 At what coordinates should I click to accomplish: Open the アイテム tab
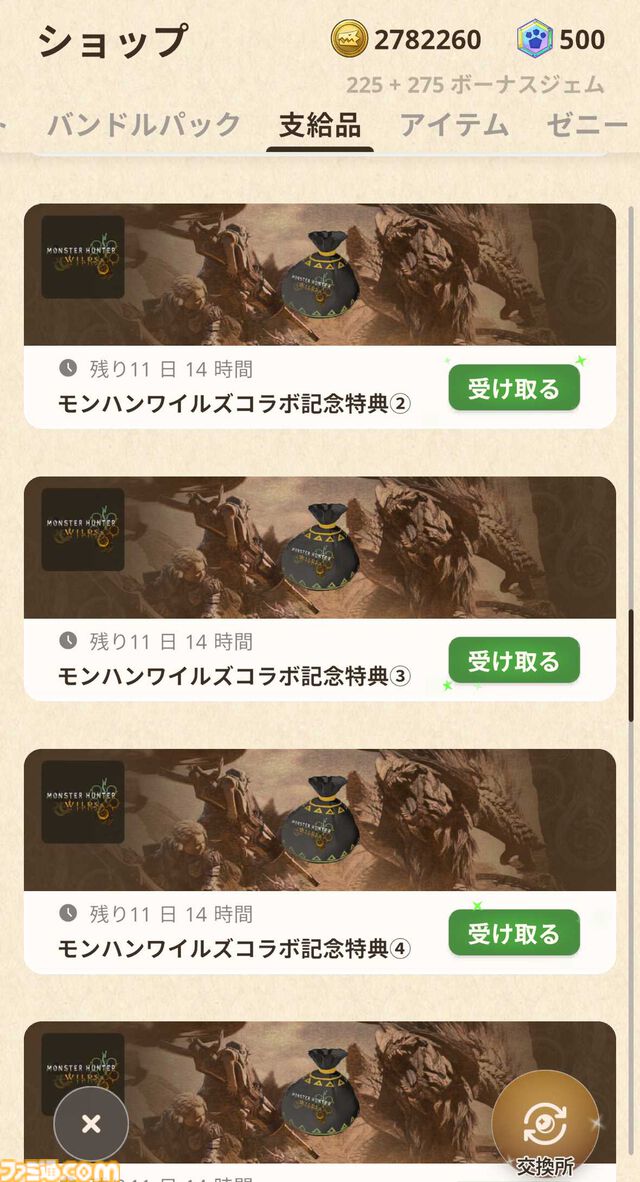tap(454, 125)
